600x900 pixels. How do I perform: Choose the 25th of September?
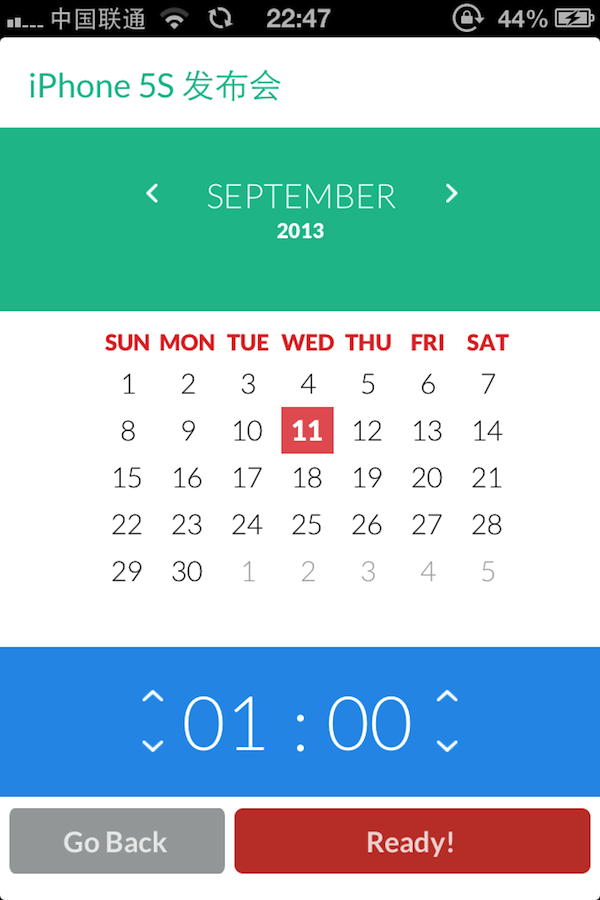[307, 524]
